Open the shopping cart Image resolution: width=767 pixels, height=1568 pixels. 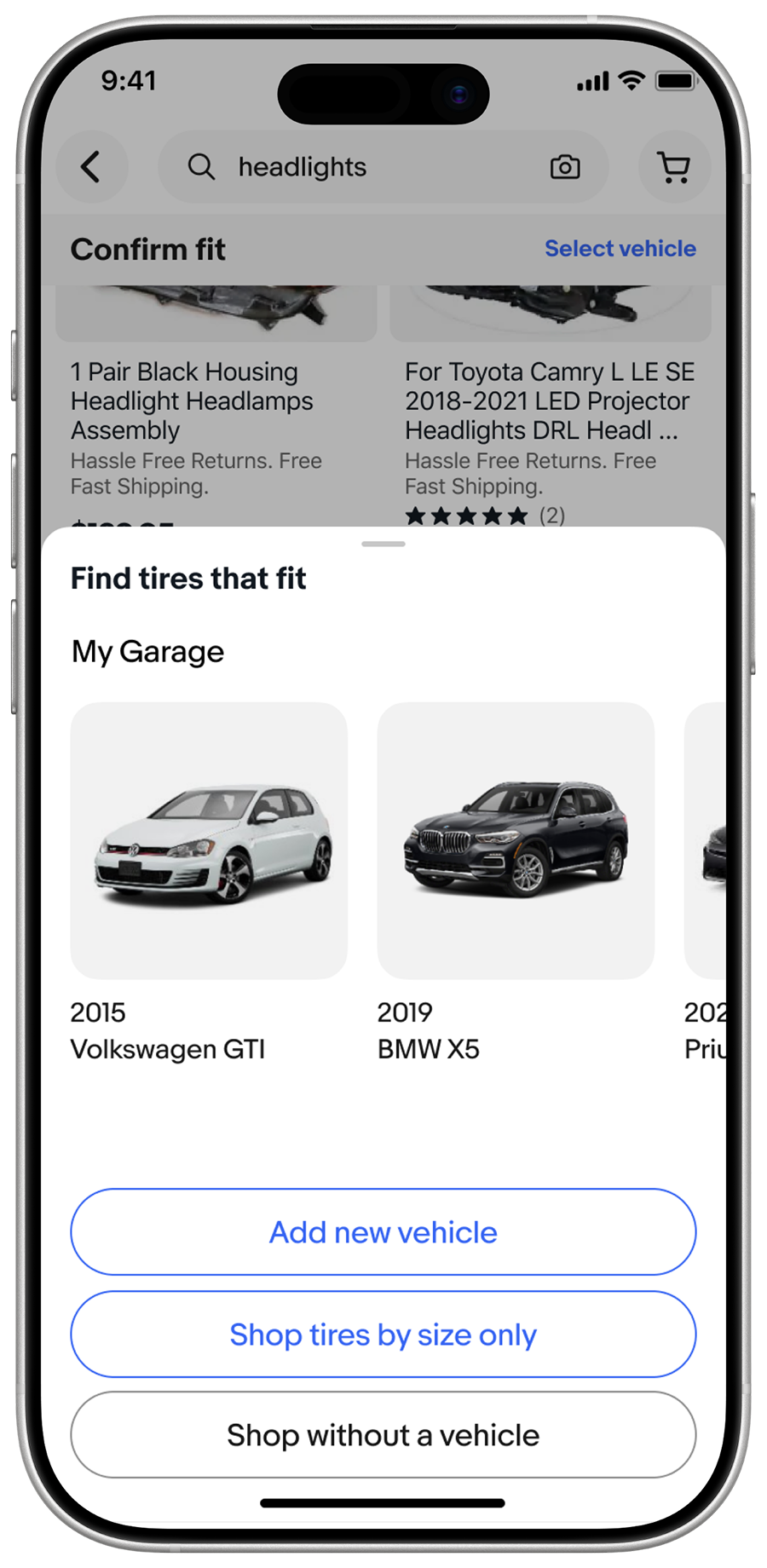pos(674,167)
